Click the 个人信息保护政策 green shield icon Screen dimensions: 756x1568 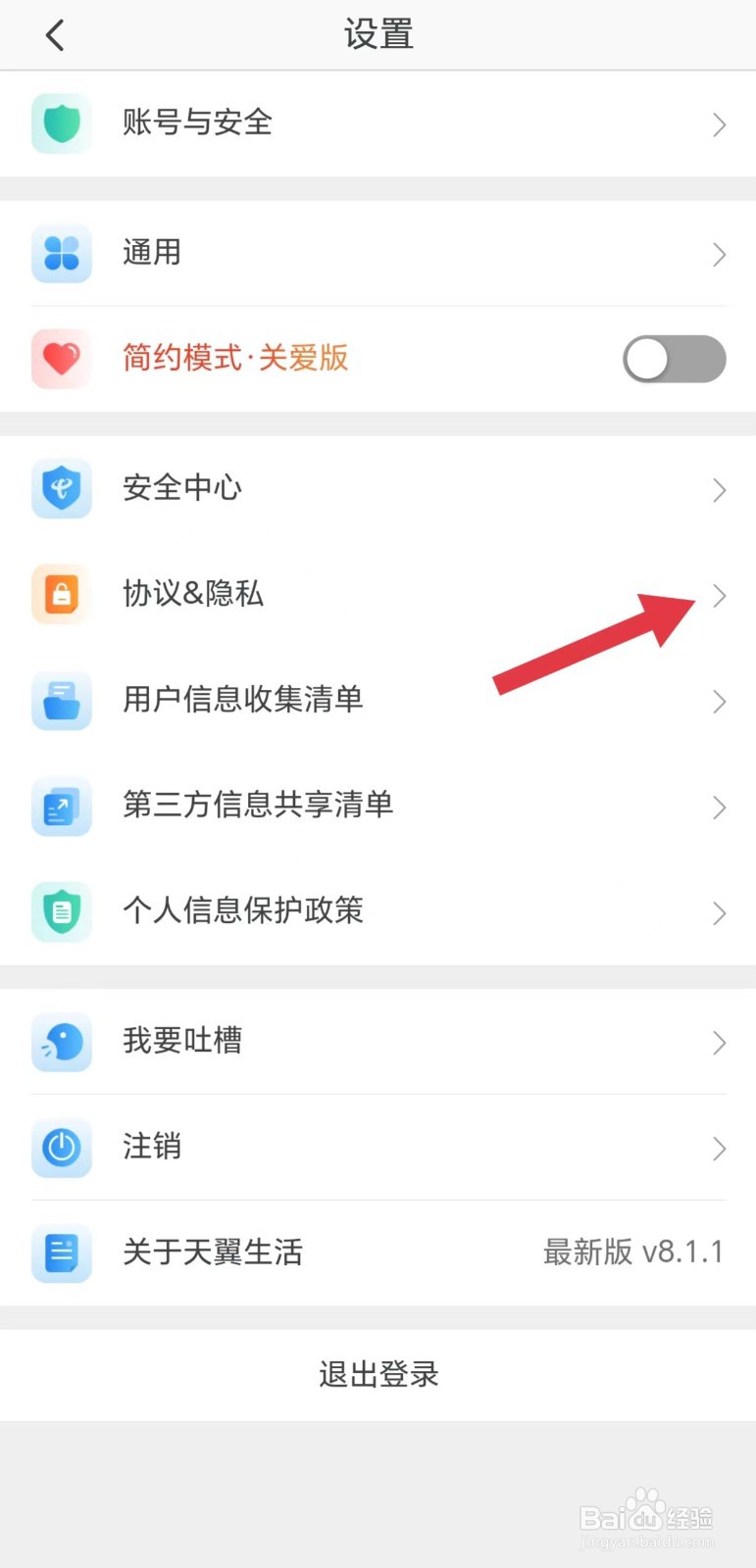coord(61,912)
